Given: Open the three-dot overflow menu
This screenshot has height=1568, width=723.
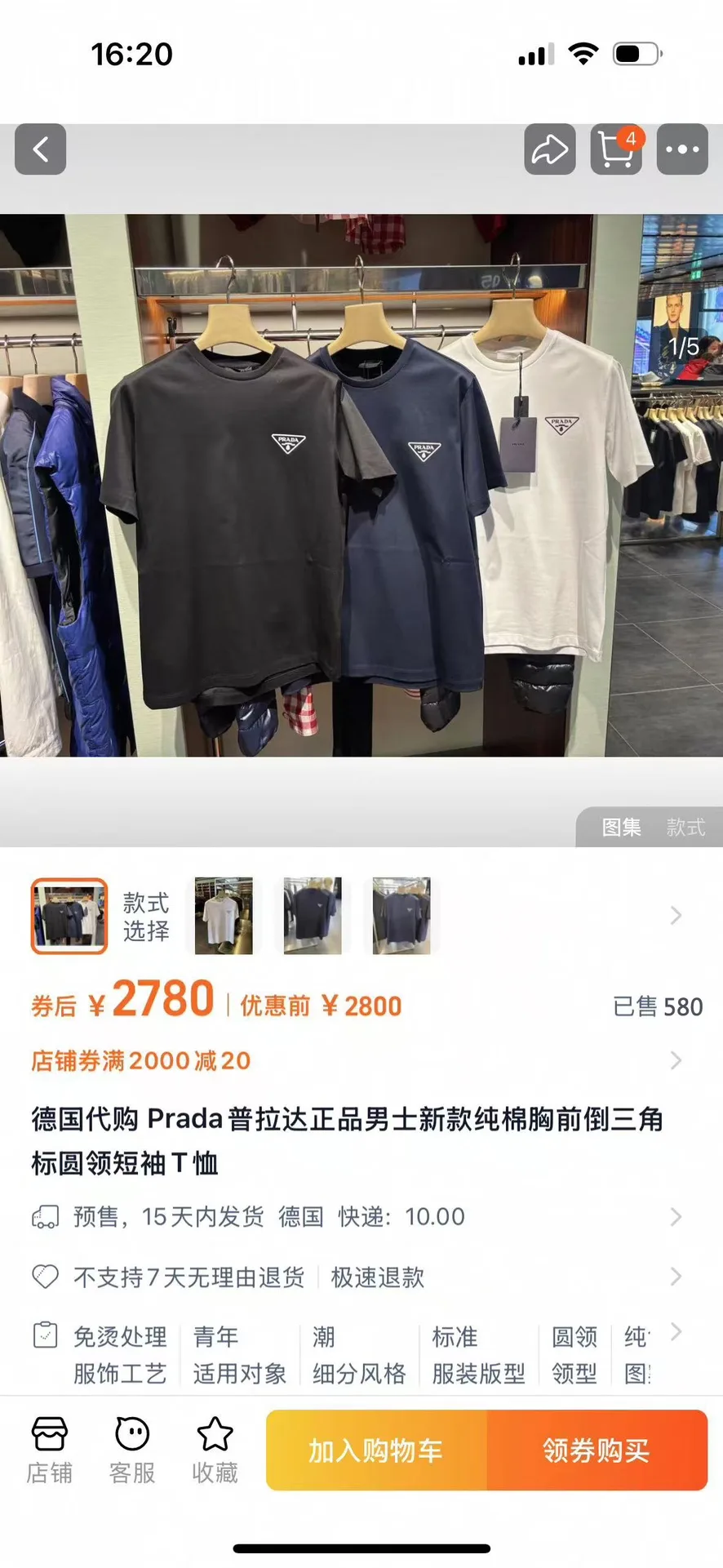Looking at the screenshot, I should (682, 149).
